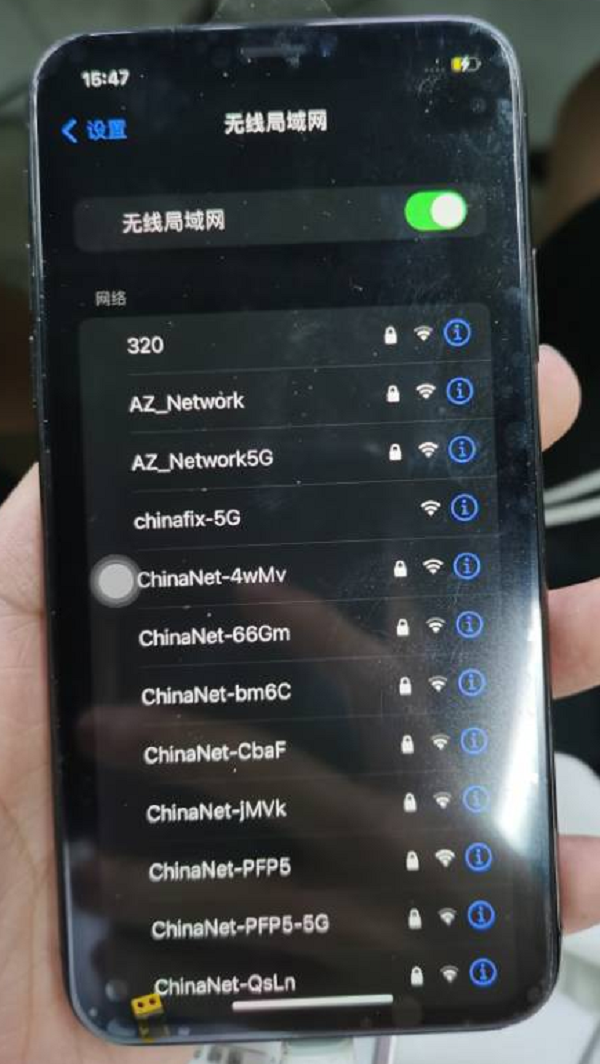The width and height of the screenshot is (600, 1064).
Task: Select the AZ_Network5G network
Action: pyautogui.click(x=202, y=461)
